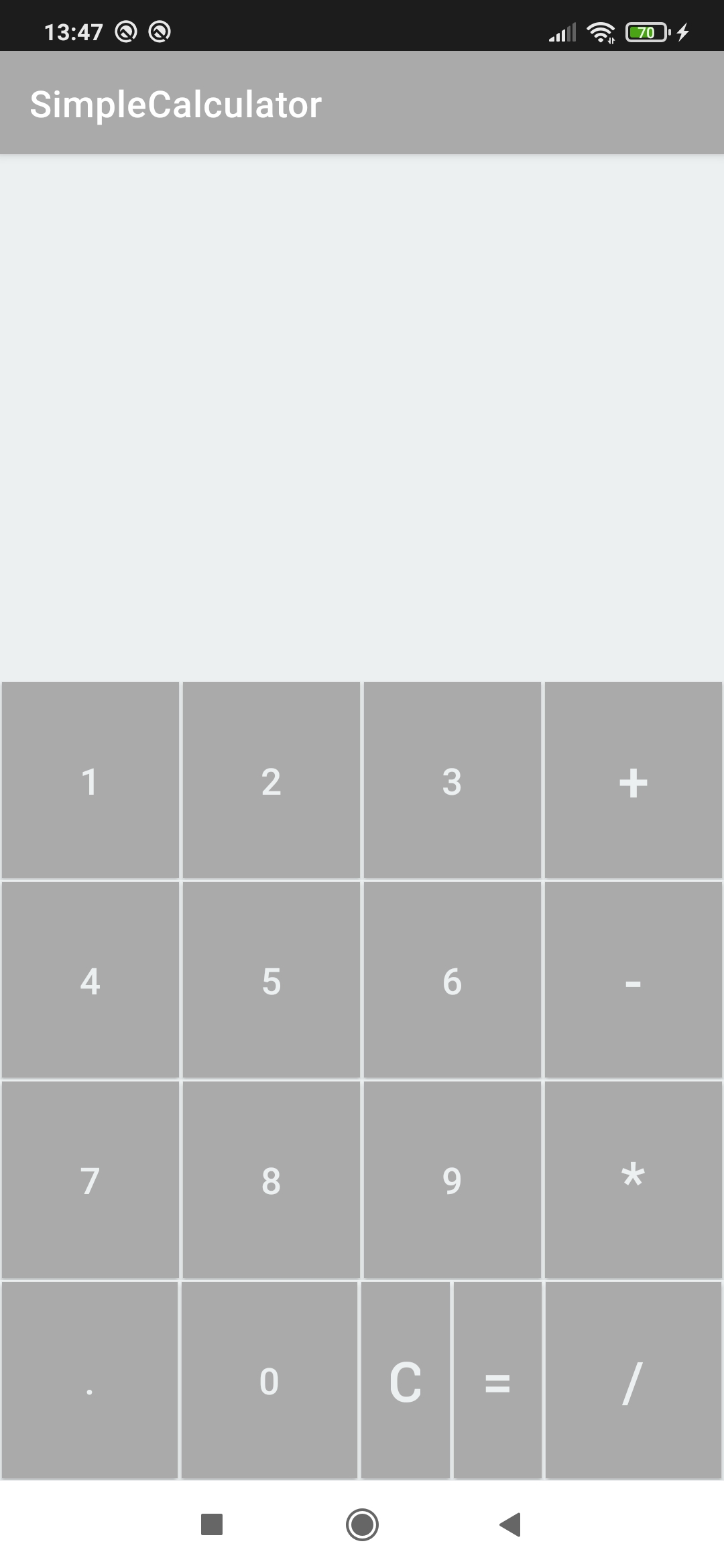The width and height of the screenshot is (724, 1568).
Task: Tap the calculator result display area
Action: pyautogui.click(x=362, y=415)
